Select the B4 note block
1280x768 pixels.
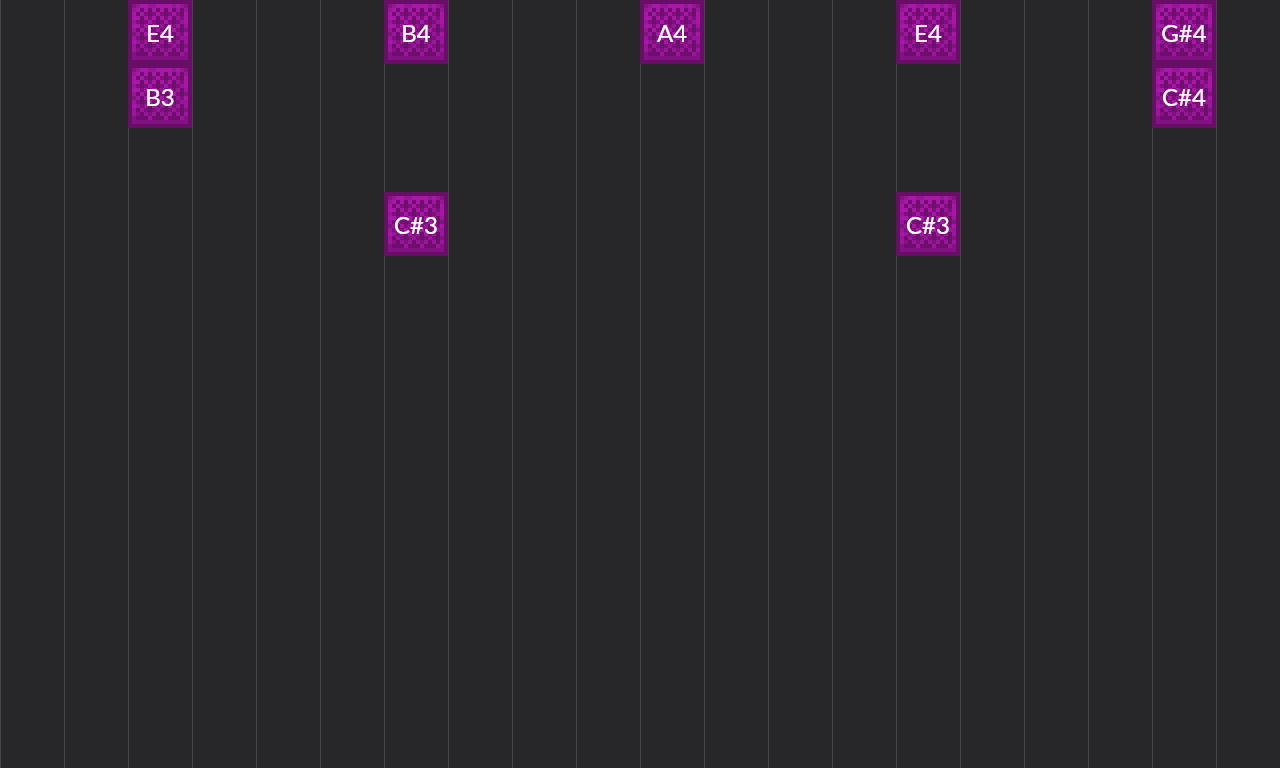(x=416, y=33)
